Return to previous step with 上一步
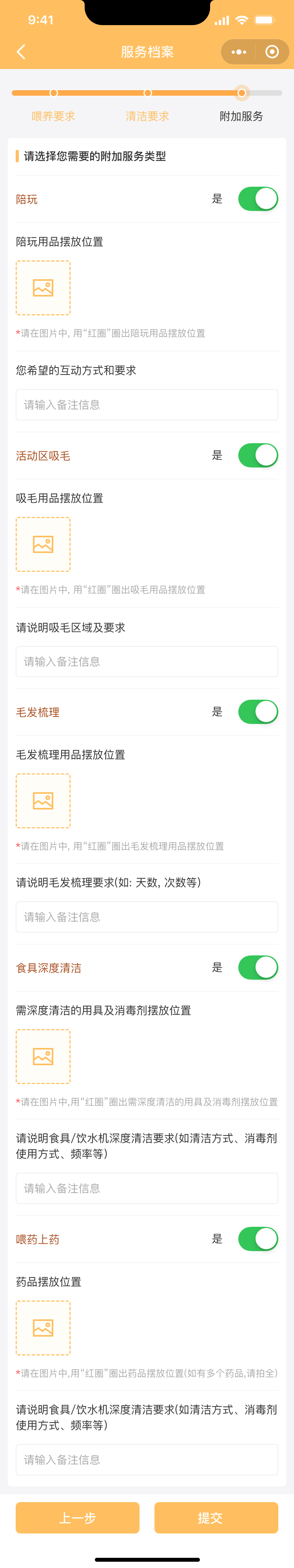Viewport: 294px width, 1568px height. [x=77, y=1517]
